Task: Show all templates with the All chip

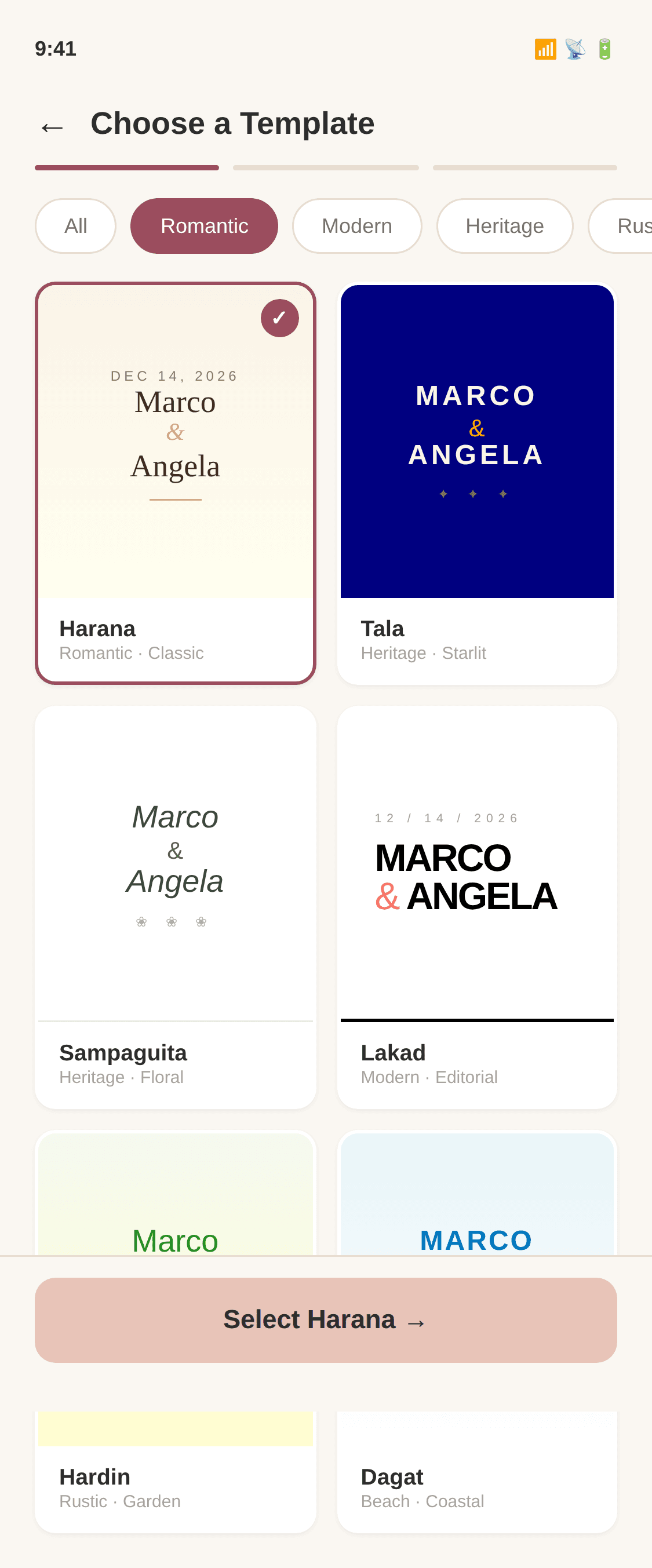Action: [x=75, y=226]
